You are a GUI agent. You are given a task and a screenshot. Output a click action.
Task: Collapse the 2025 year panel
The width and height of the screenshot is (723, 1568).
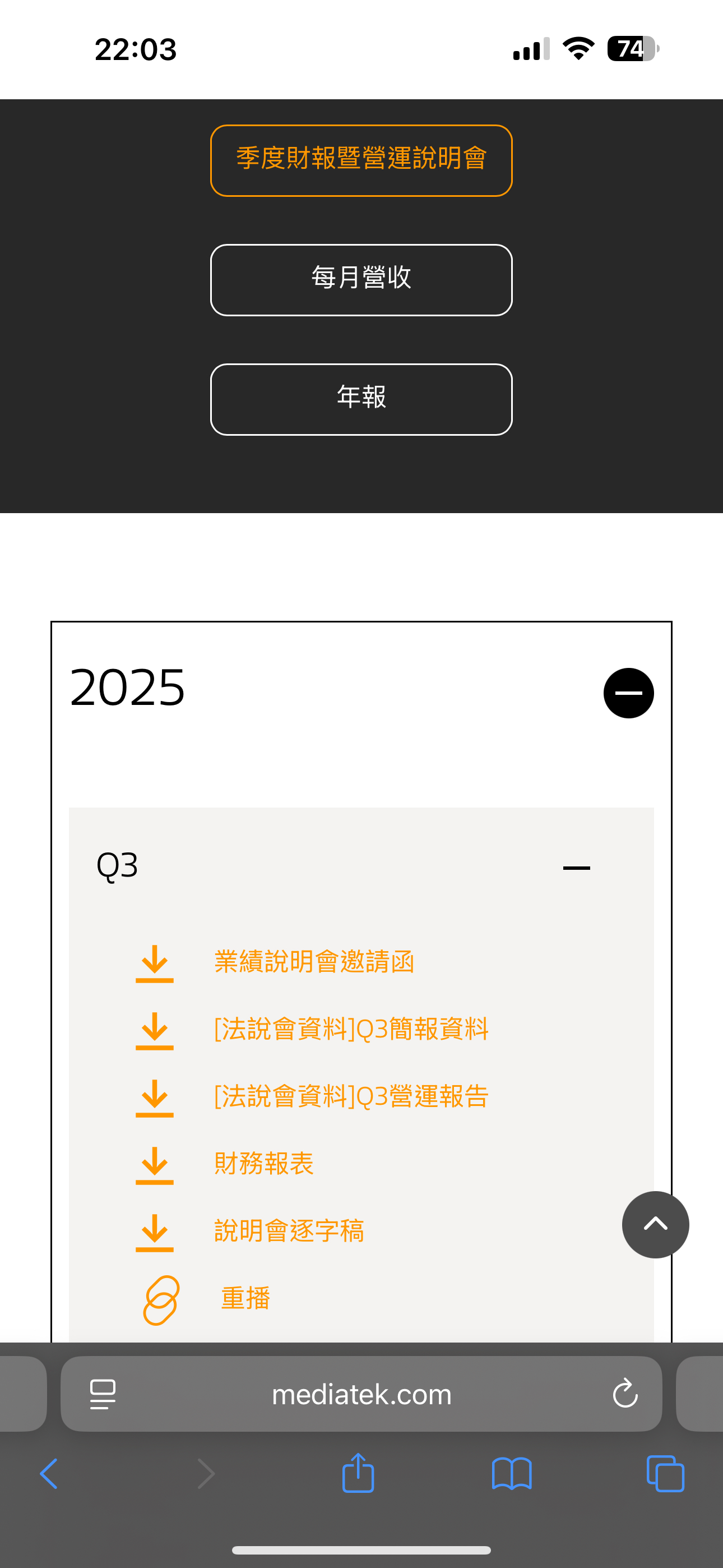point(628,693)
